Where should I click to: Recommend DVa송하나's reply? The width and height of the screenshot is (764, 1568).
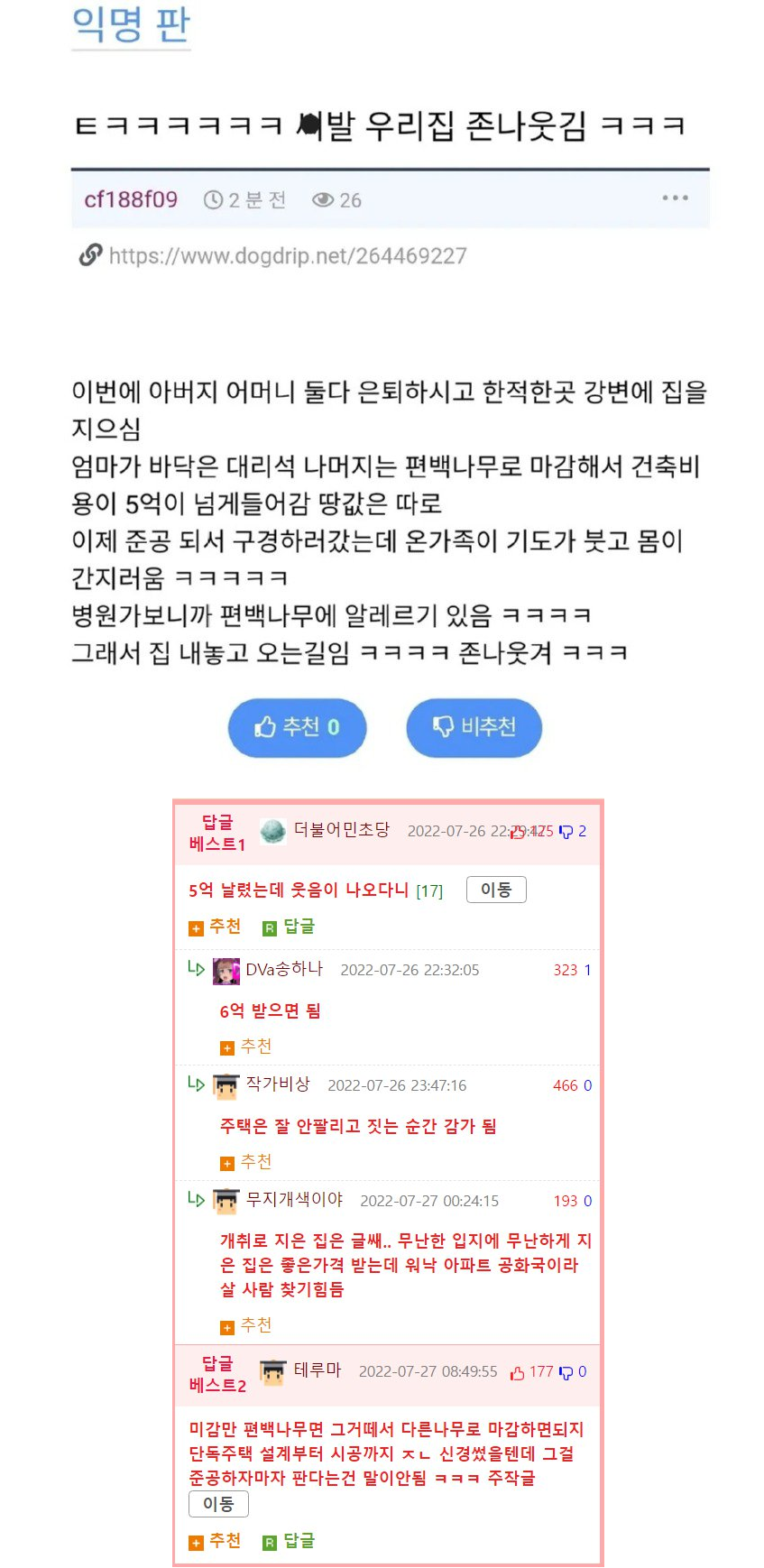click(246, 1047)
